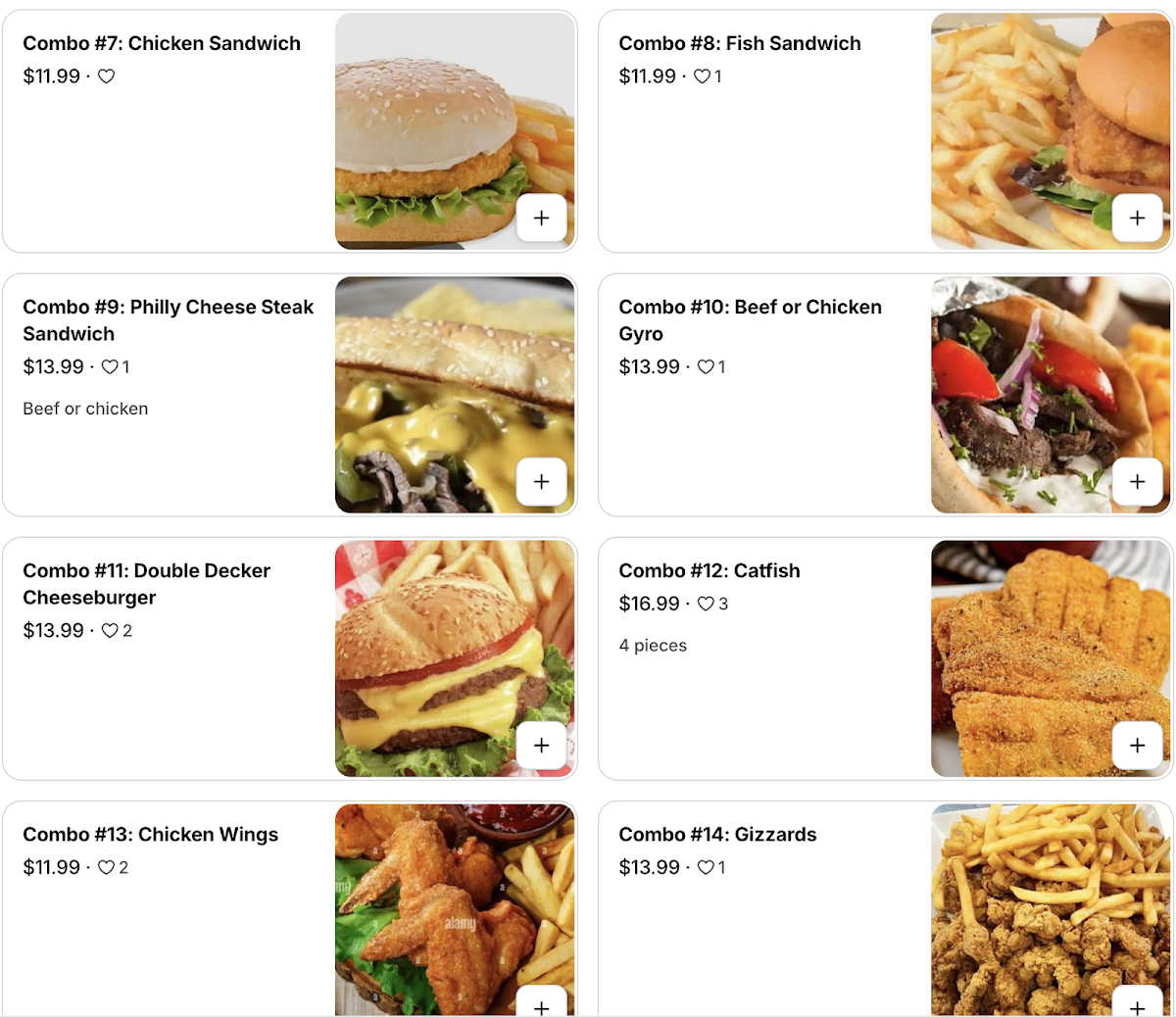Open Combo #12 Catfish item details
Image resolution: width=1176 pixels, height=1017 pixels.
pos(710,571)
